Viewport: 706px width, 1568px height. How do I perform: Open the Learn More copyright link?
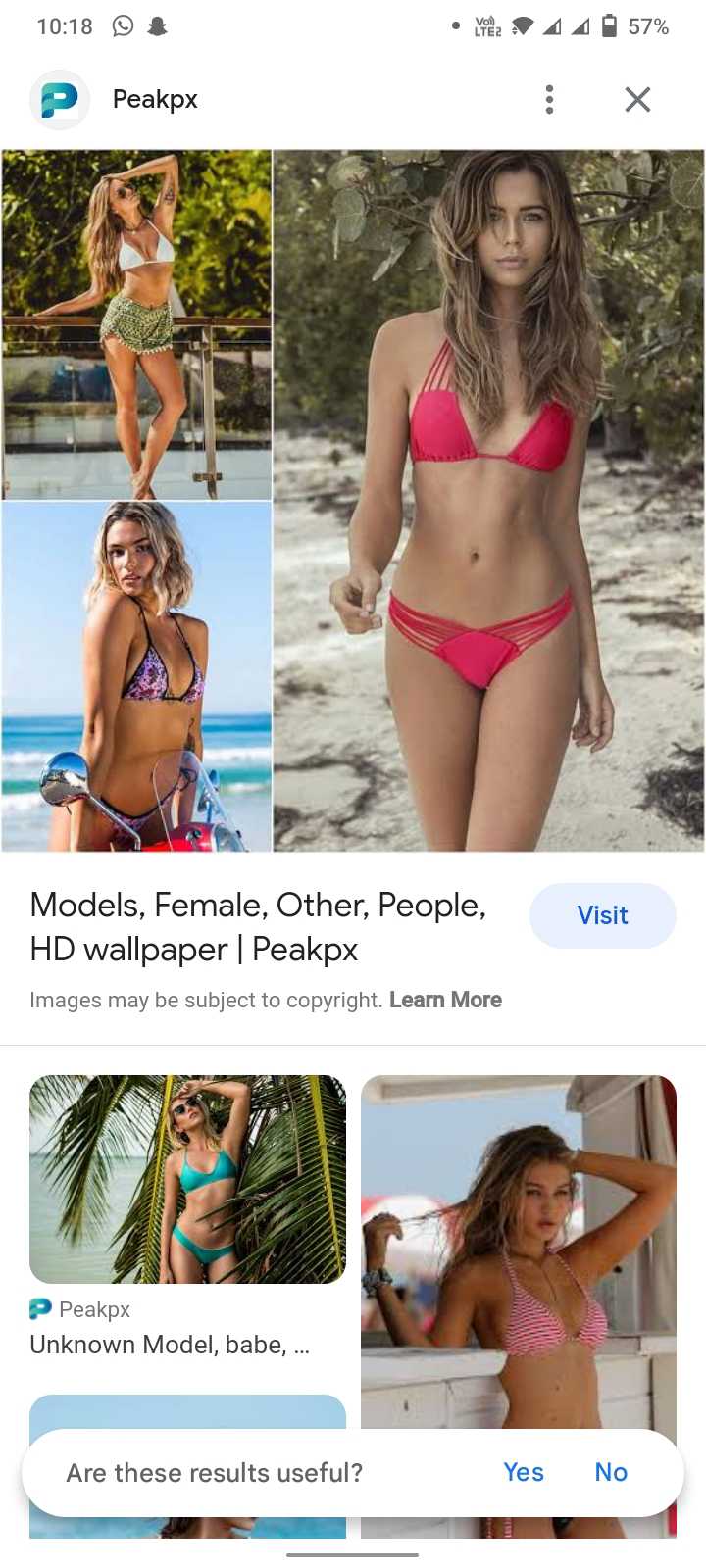click(445, 1000)
